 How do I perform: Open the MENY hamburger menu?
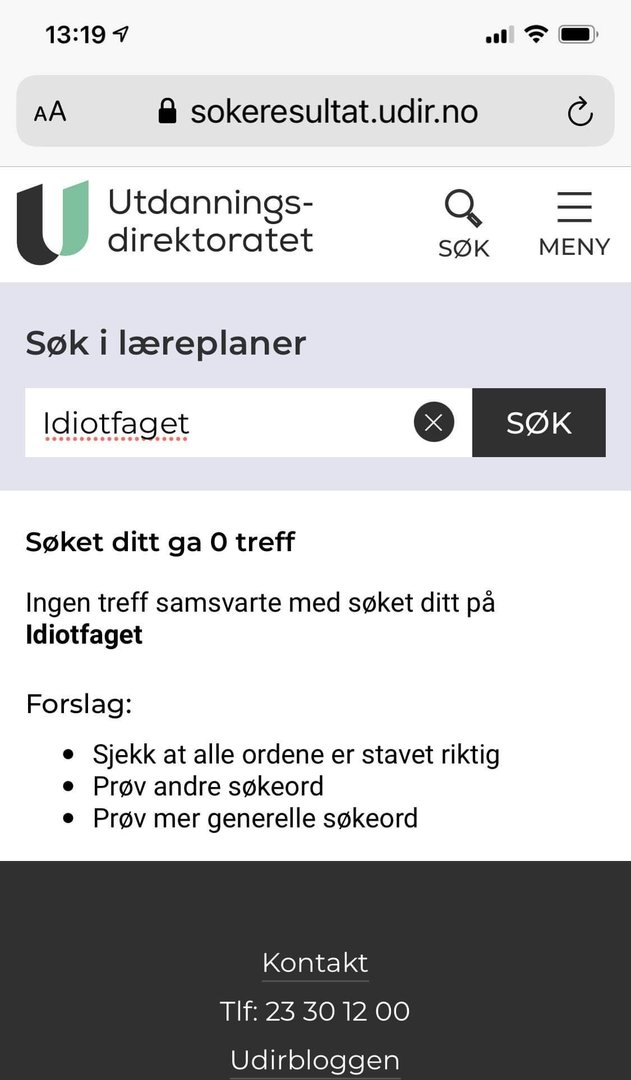click(x=574, y=223)
